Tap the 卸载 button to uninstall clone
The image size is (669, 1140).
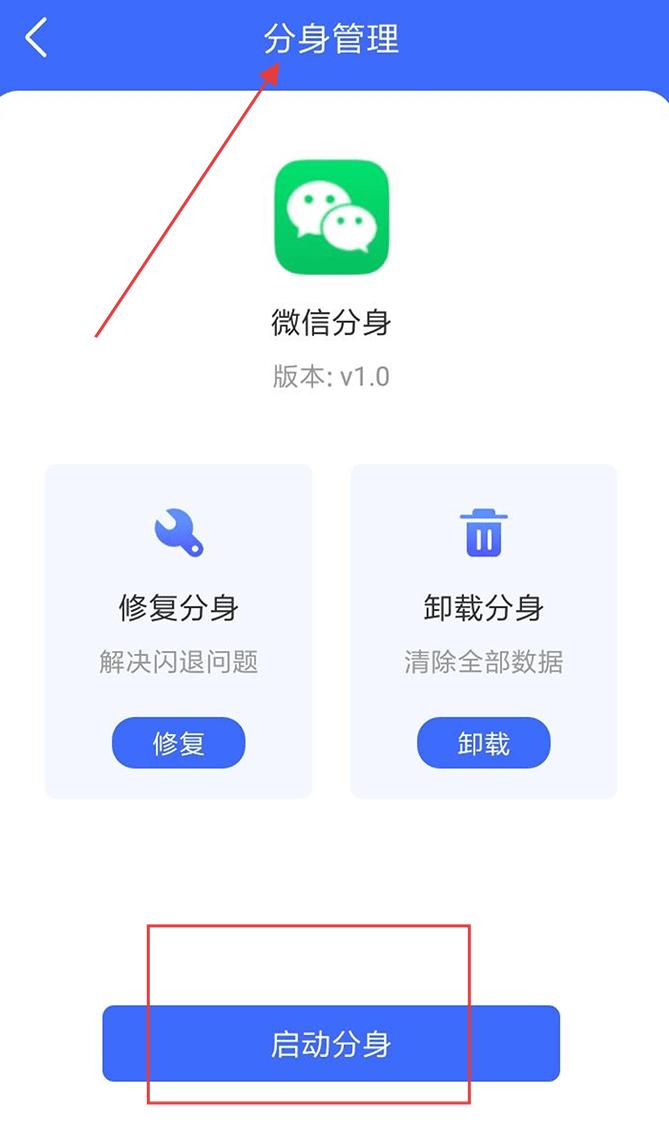484,742
